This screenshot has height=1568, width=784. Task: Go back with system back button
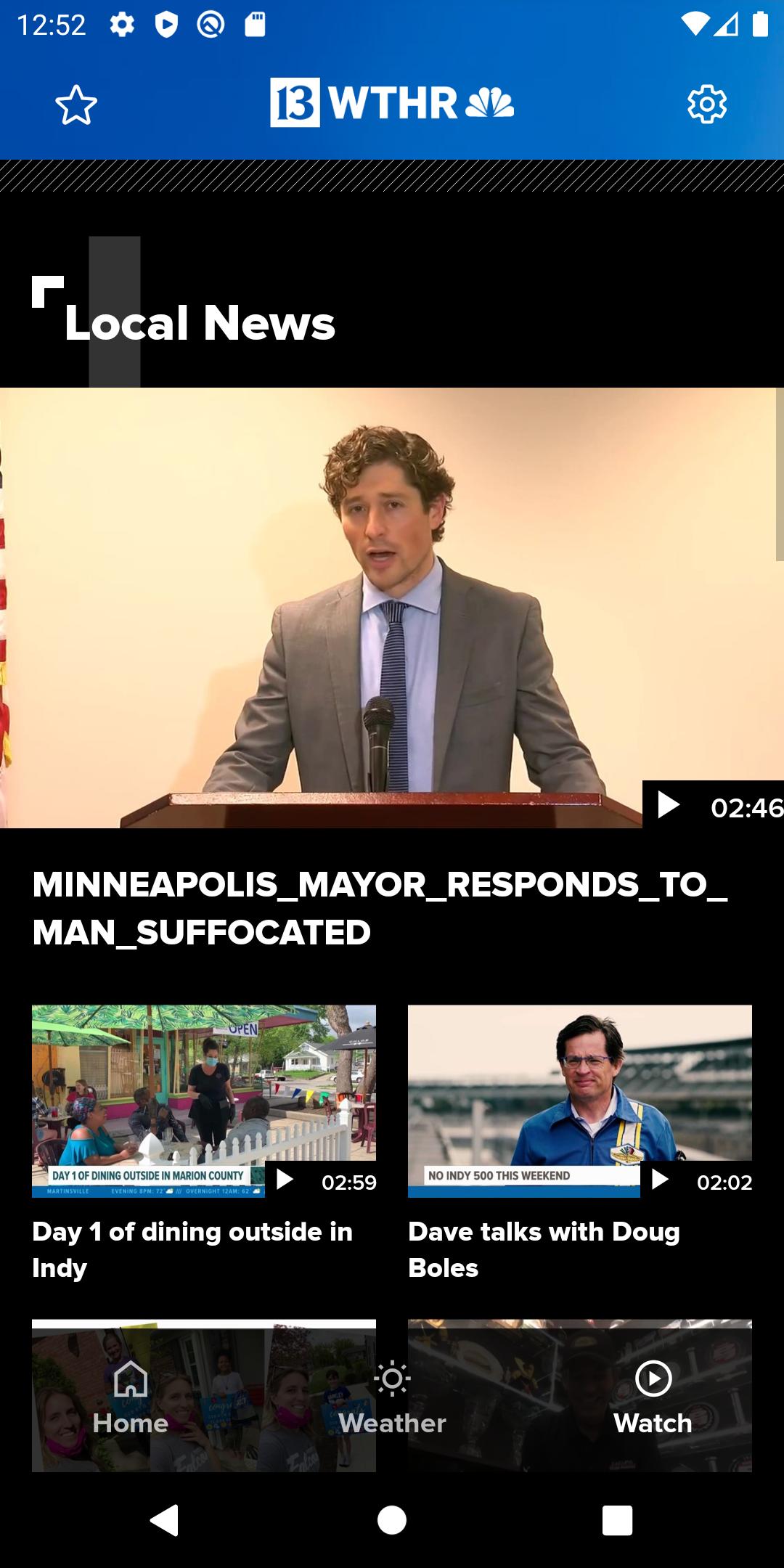[x=165, y=1519]
